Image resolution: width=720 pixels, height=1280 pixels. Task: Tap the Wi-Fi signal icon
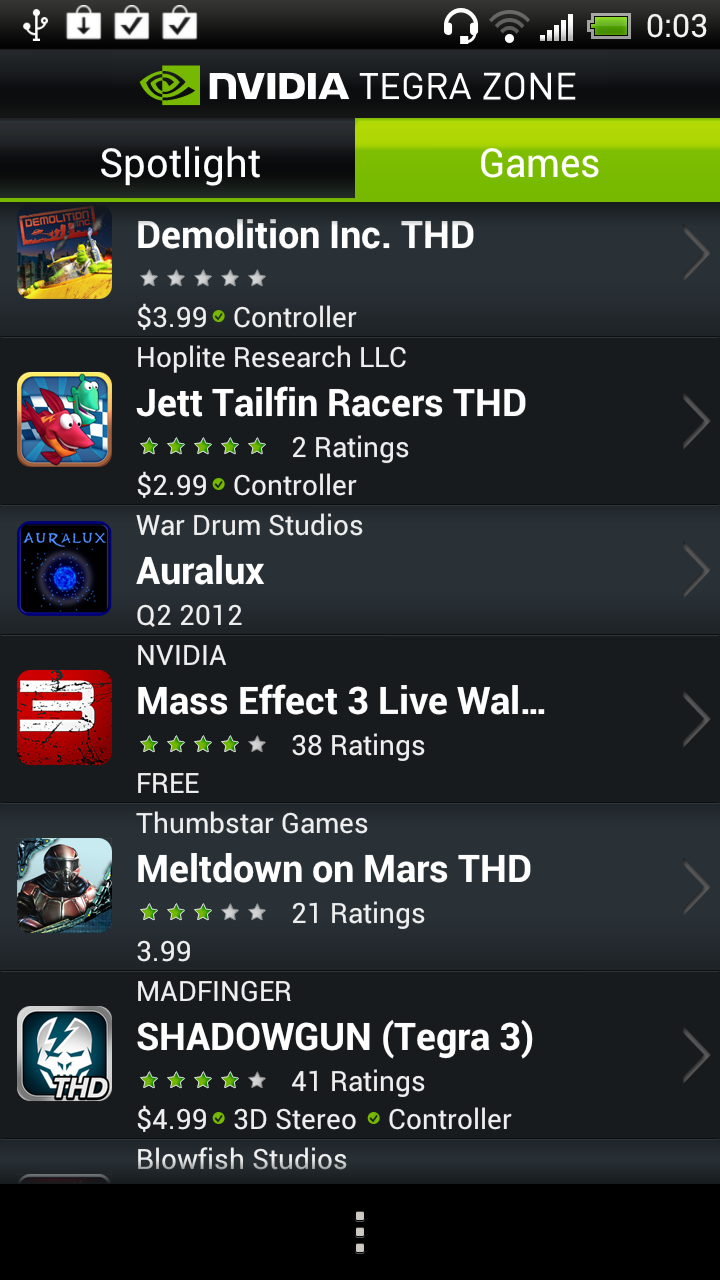tap(508, 24)
